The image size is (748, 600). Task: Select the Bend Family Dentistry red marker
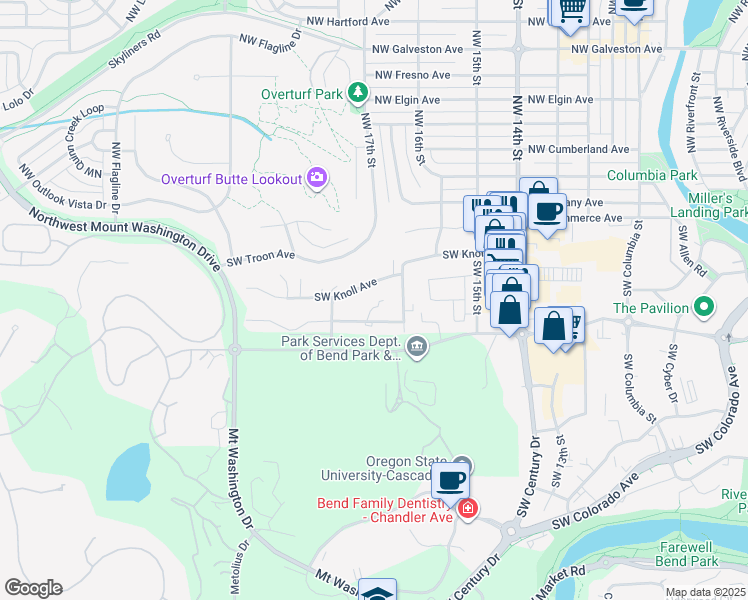467,509
